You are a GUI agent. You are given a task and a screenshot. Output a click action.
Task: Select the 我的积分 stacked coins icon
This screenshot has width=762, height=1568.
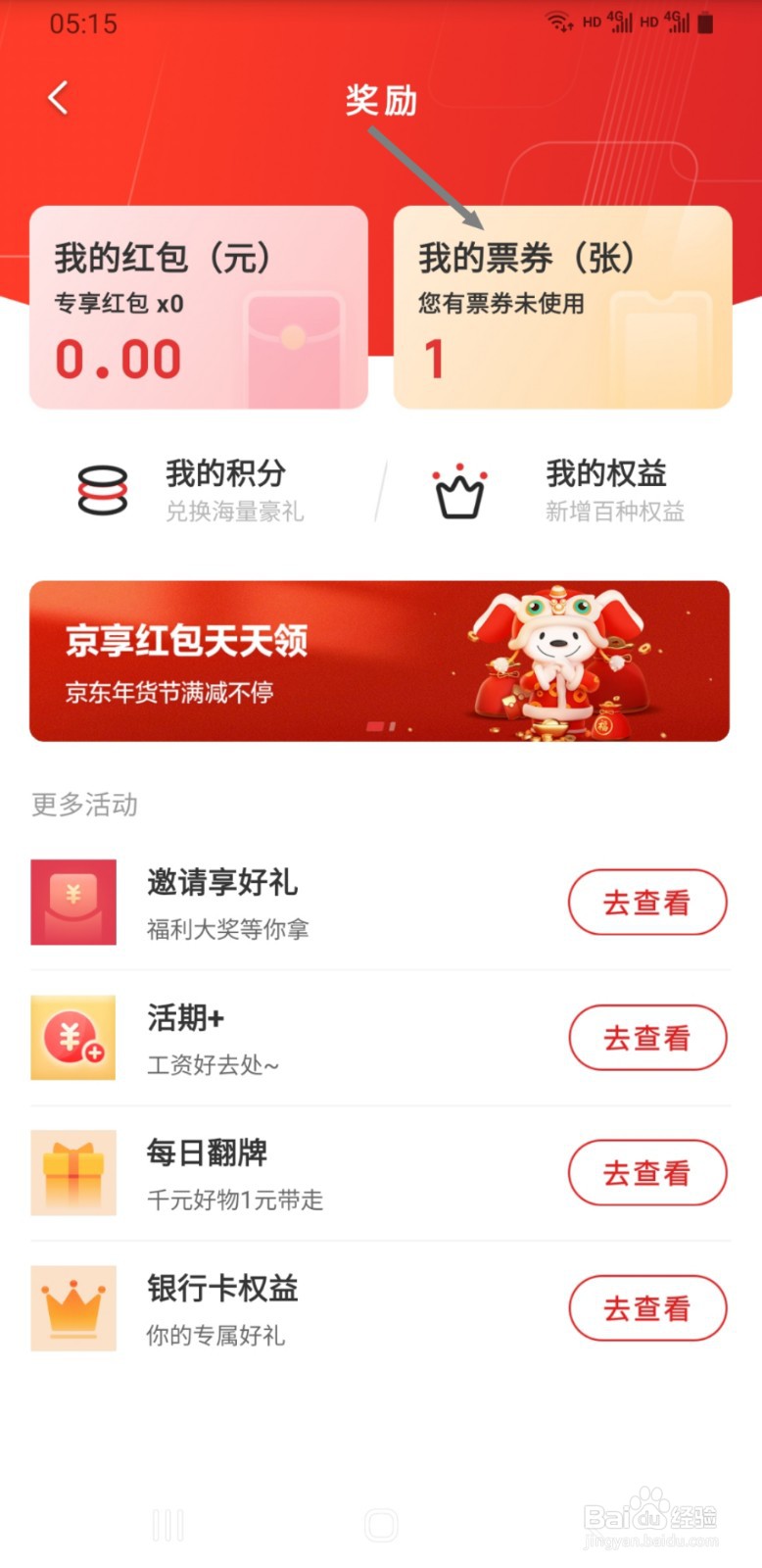pyautogui.click(x=101, y=489)
